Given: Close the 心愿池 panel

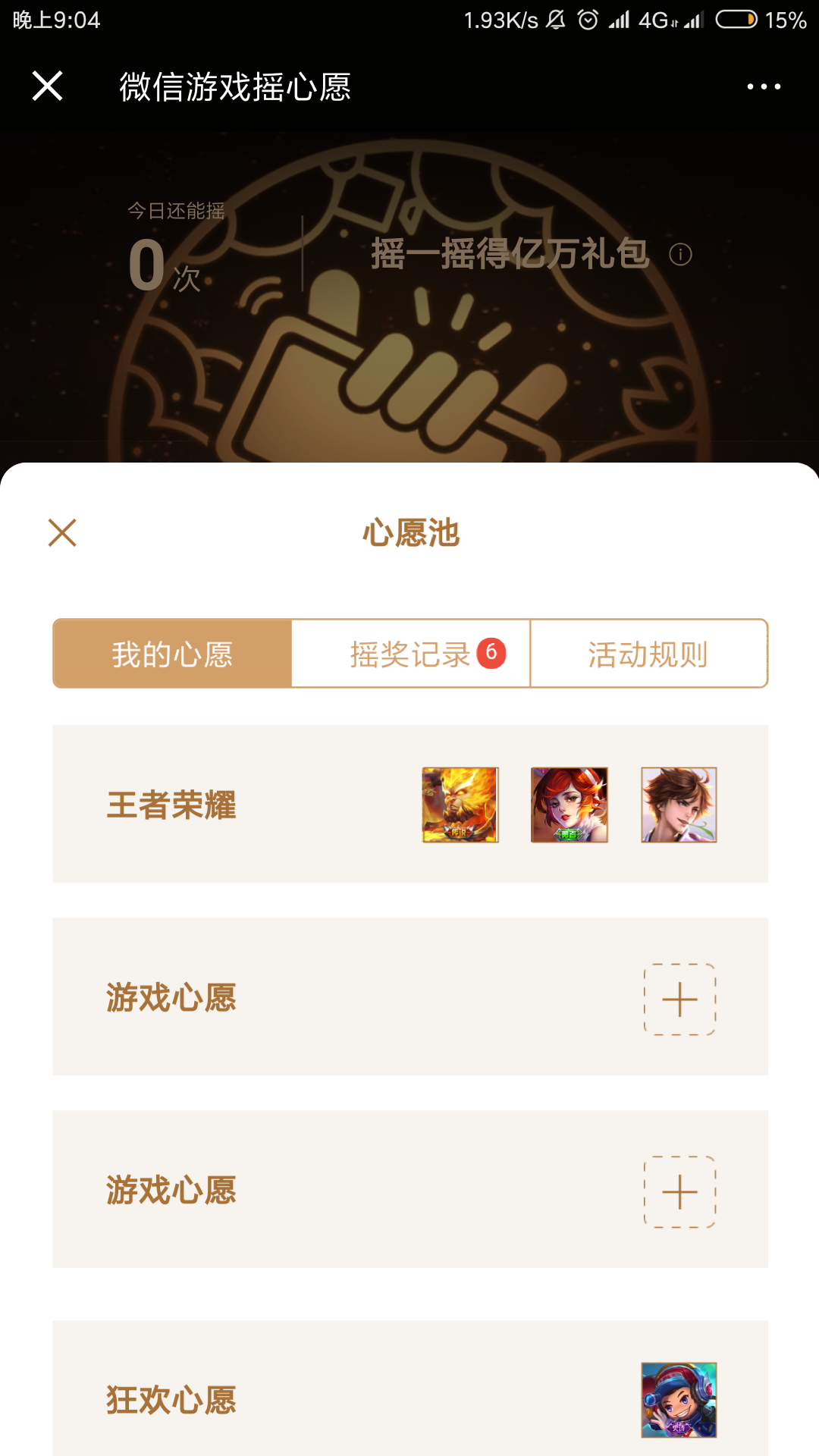Looking at the screenshot, I should click(x=61, y=532).
